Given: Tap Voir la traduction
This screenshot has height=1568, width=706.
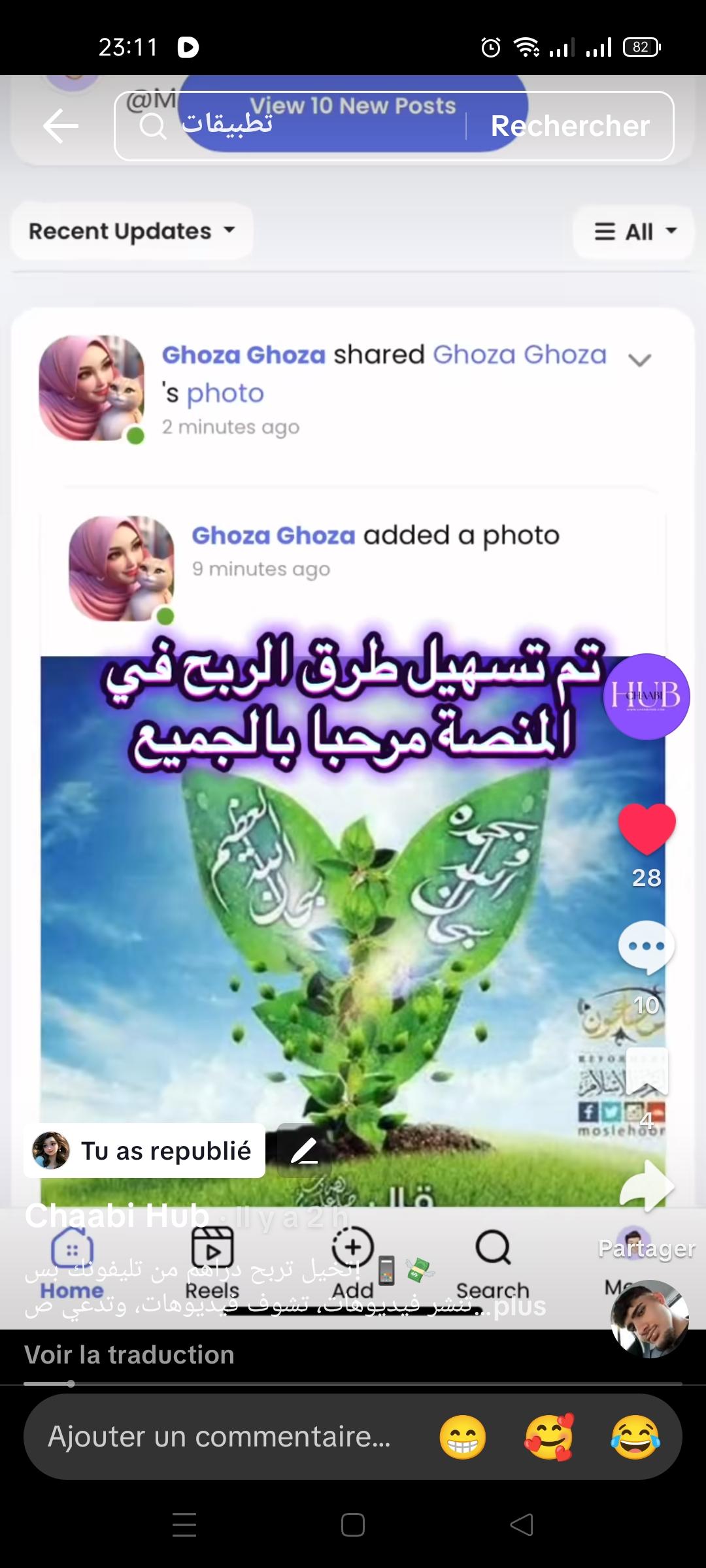Looking at the screenshot, I should tap(129, 1355).
